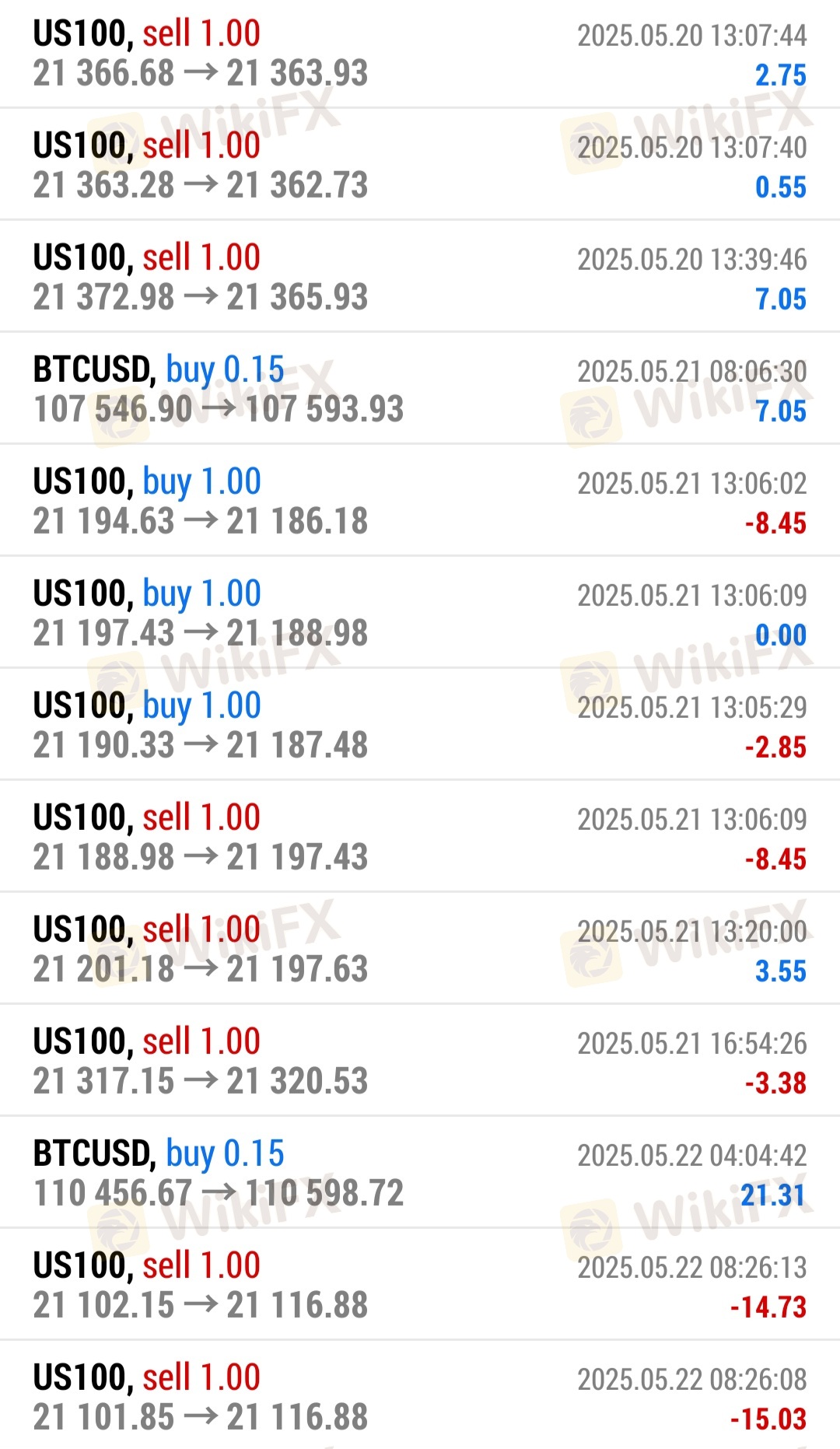Tap the US100 buy trade closed at 13:06:02

coord(420,501)
